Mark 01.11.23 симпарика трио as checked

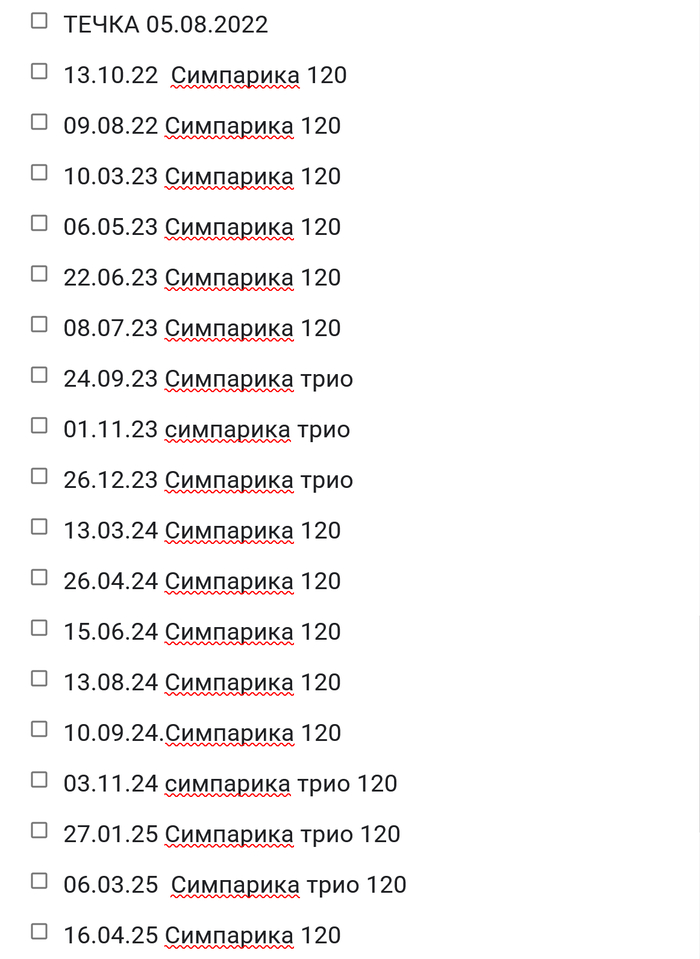pyautogui.click(x=39, y=425)
